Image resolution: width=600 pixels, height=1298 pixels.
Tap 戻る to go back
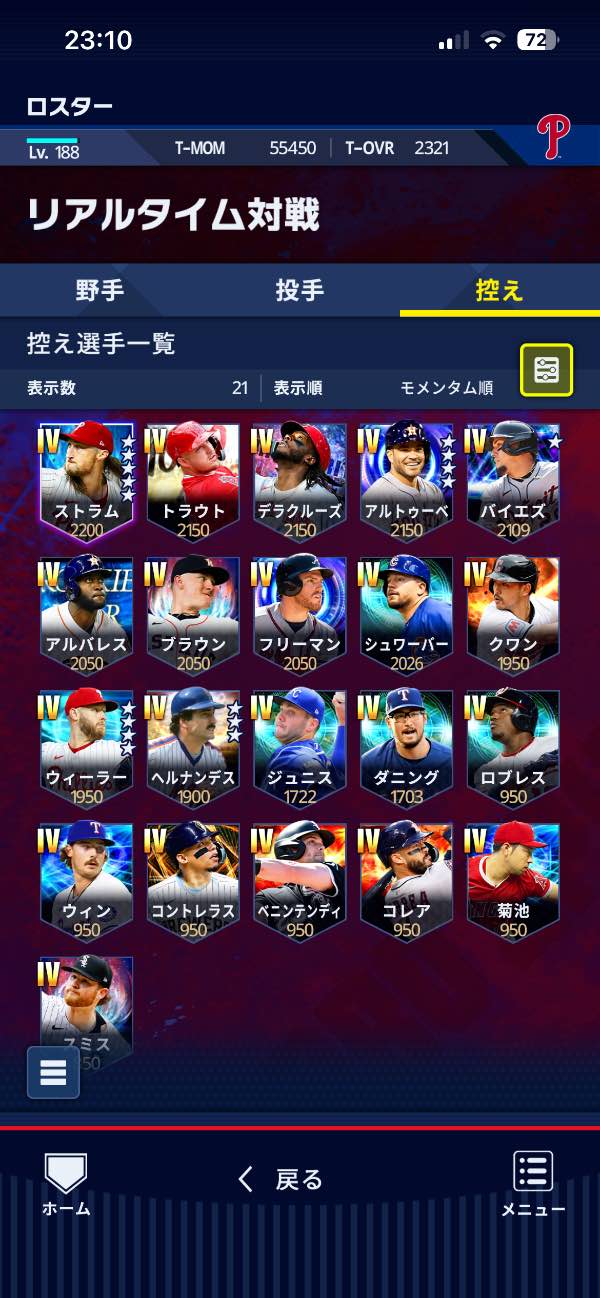pos(281,1180)
